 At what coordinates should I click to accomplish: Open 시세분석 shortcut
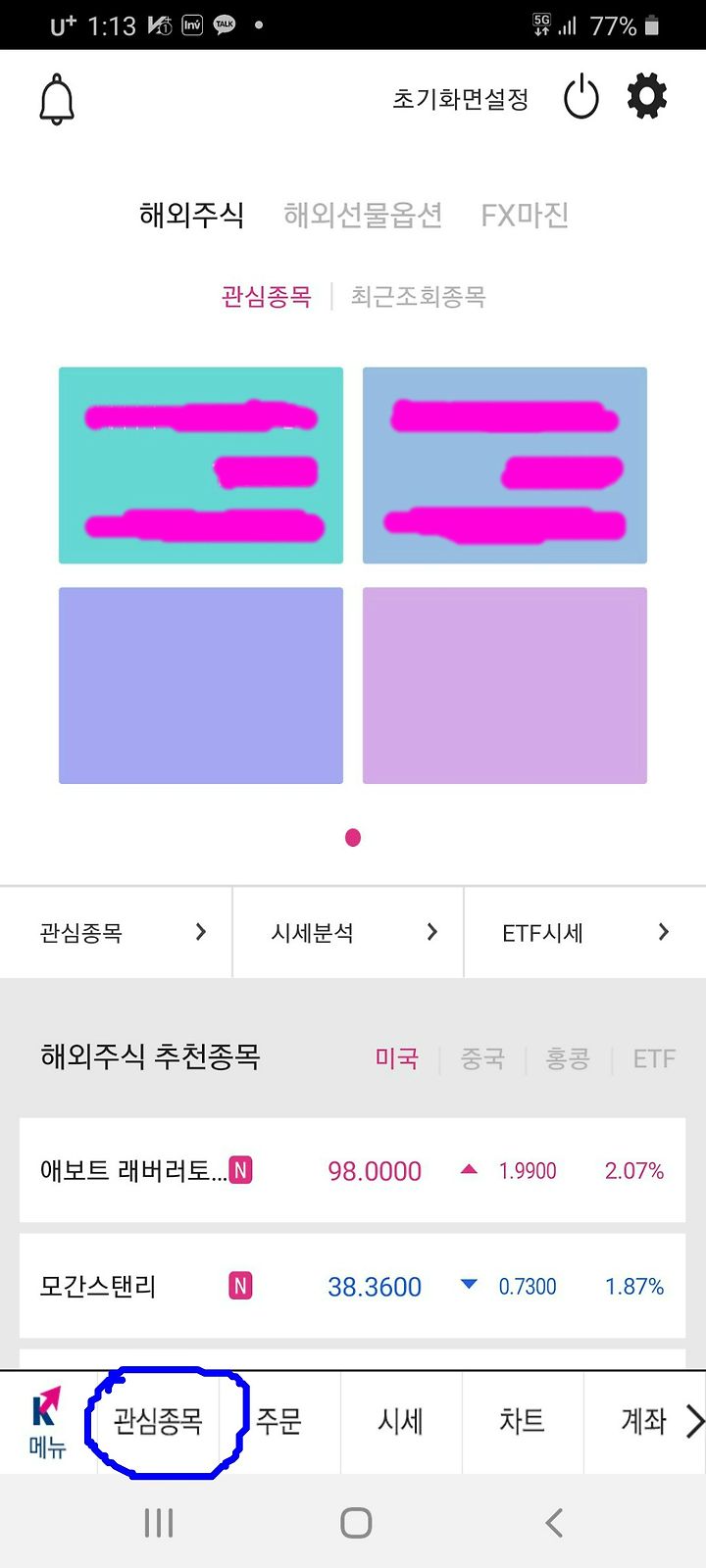coord(348,932)
